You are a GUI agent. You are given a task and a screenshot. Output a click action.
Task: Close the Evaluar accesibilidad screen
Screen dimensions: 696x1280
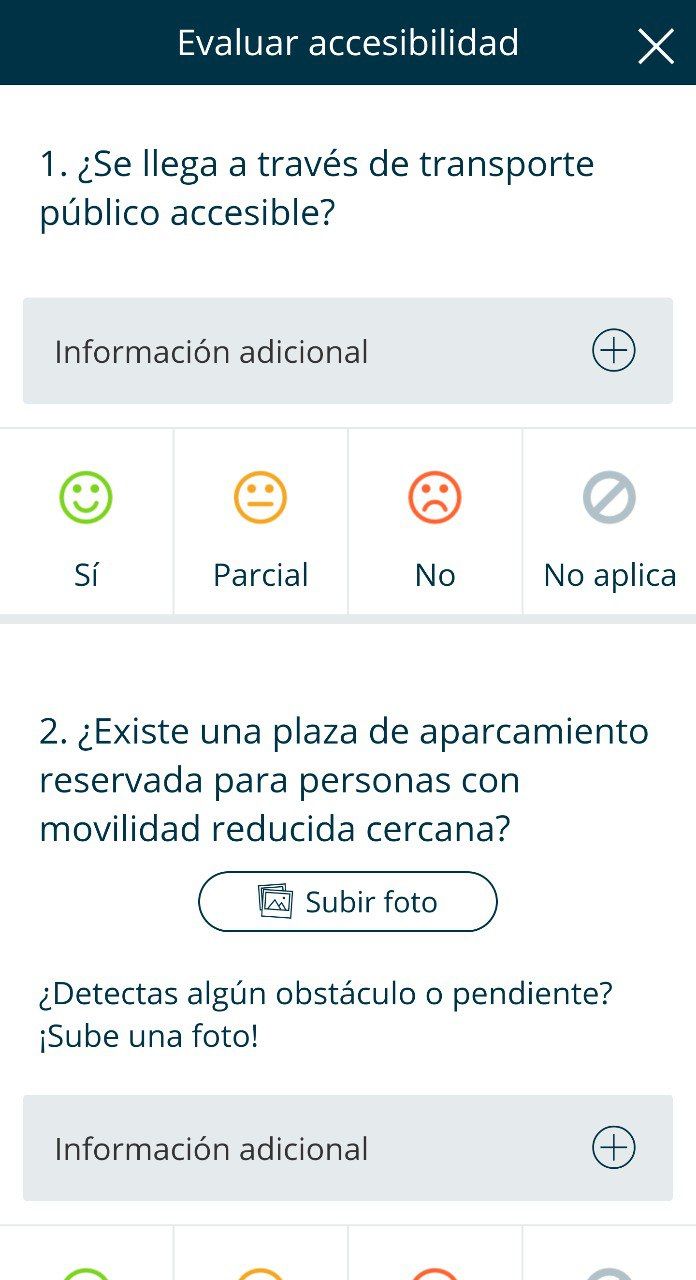click(x=655, y=45)
